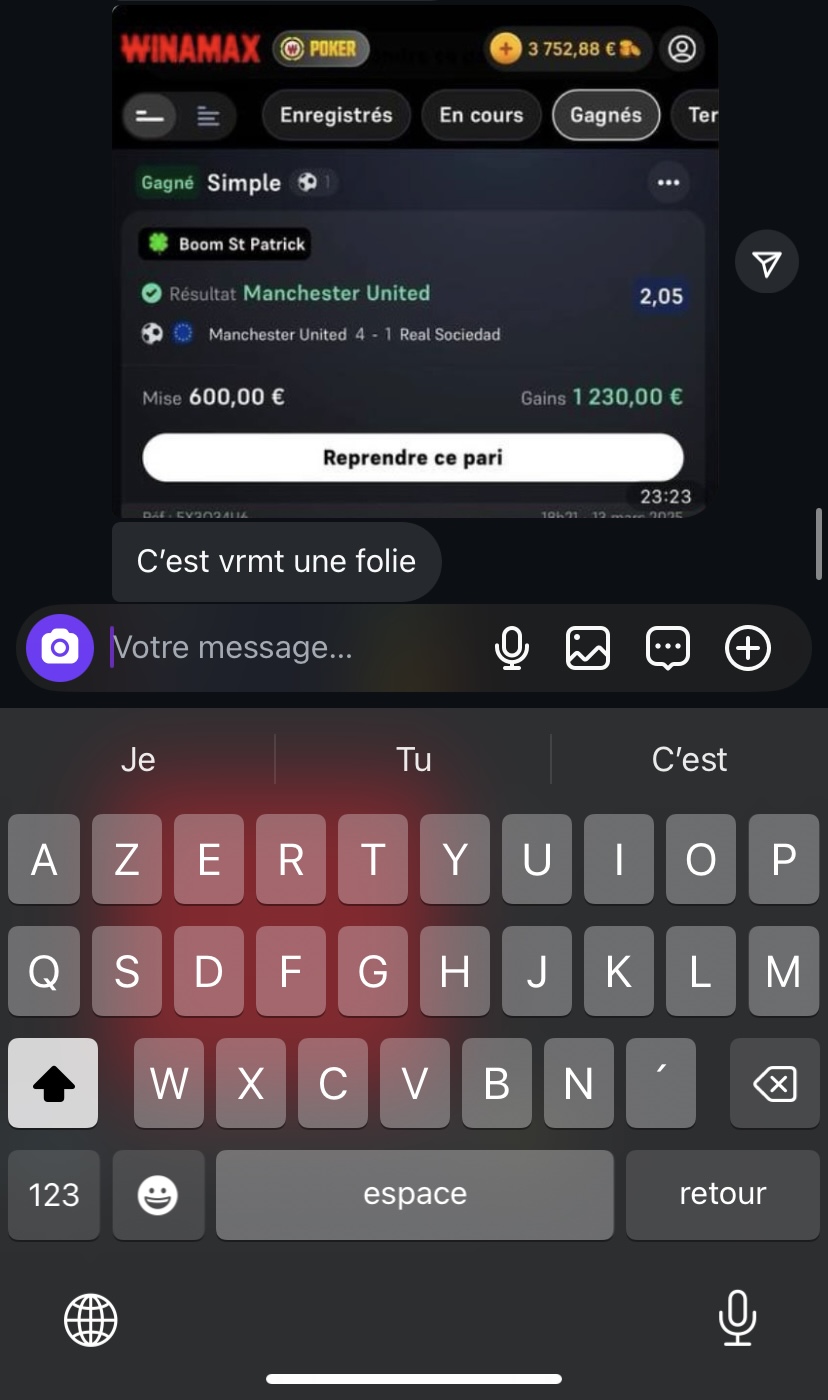828x1400 pixels.
Task: Forward the story using the paper plane icon
Action: (x=766, y=261)
